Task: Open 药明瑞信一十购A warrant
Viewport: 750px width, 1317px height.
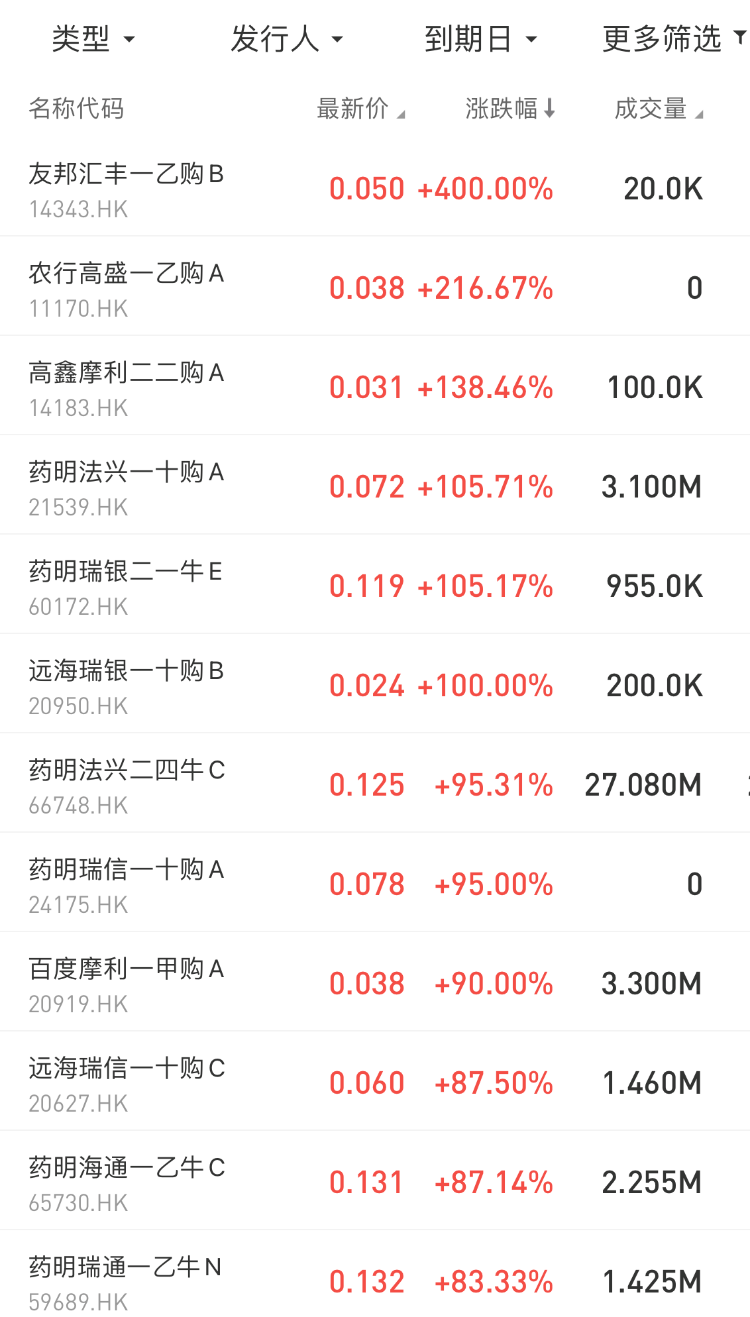Action: [x=375, y=882]
